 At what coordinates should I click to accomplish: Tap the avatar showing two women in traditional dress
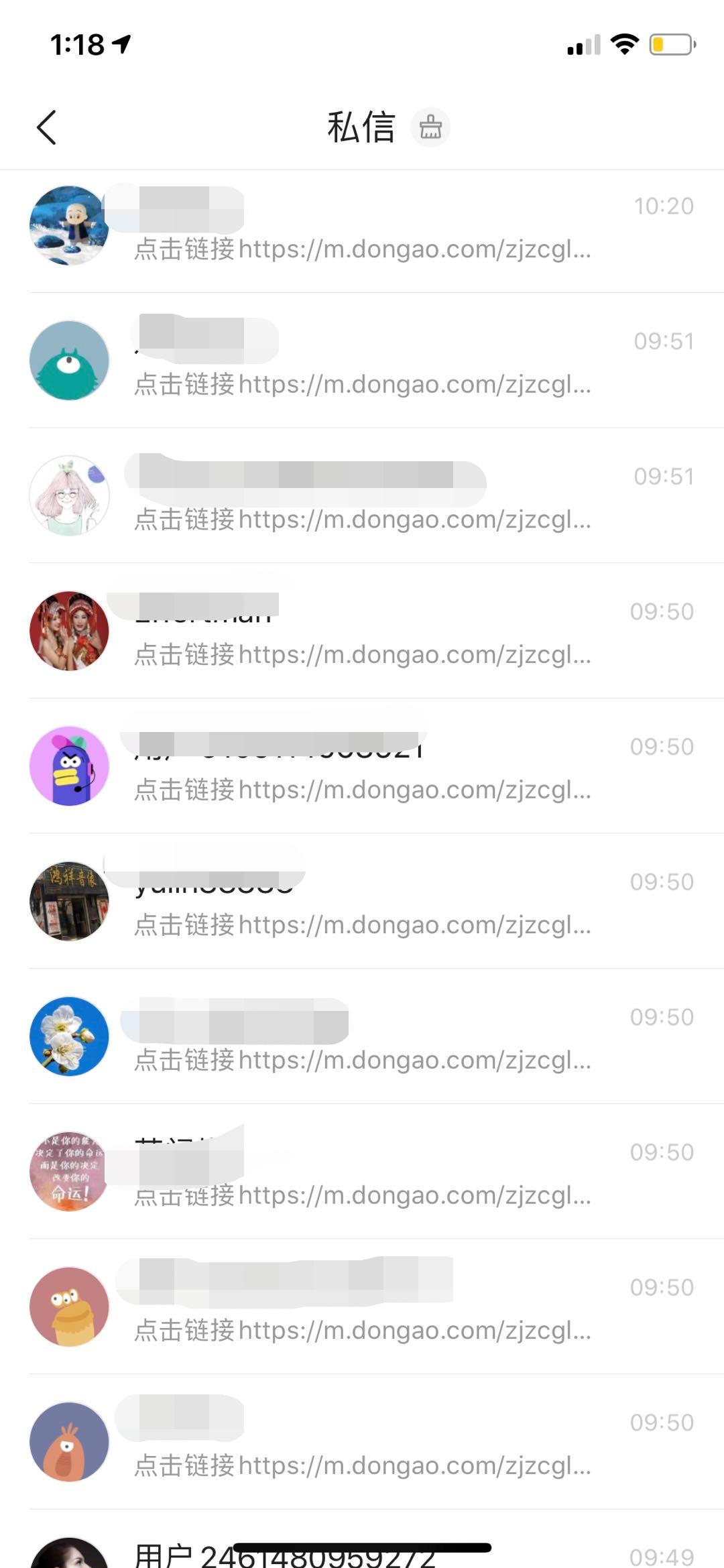[69, 631]
